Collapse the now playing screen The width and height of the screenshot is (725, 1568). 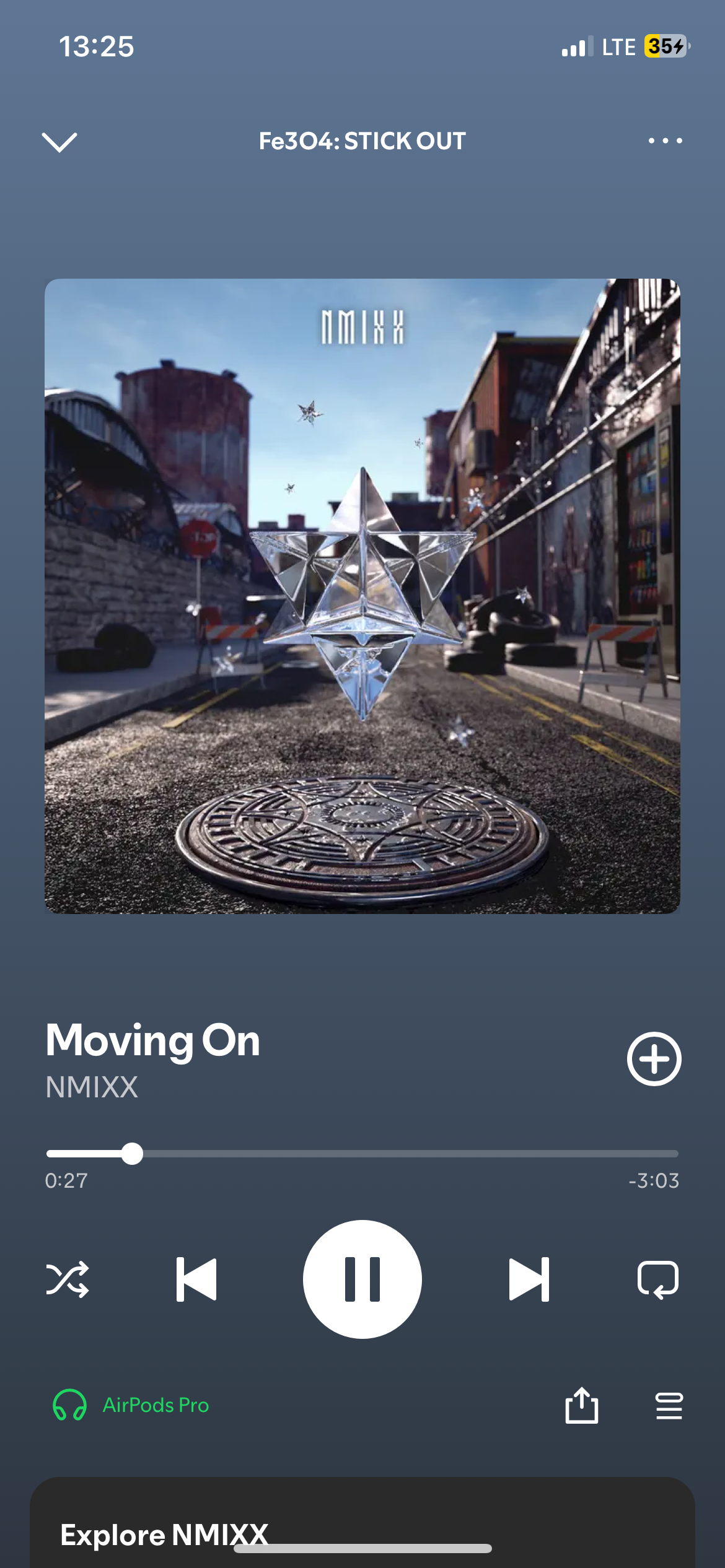(x=59, y=142)
